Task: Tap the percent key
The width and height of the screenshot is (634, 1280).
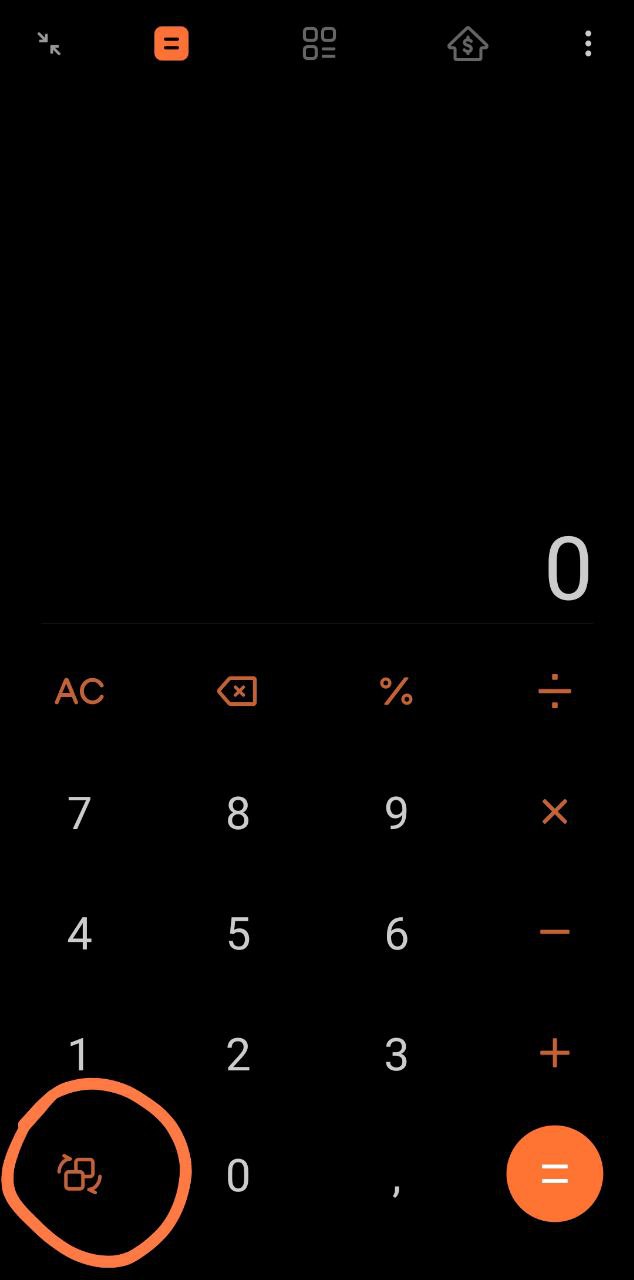Action: click(396, 691)
